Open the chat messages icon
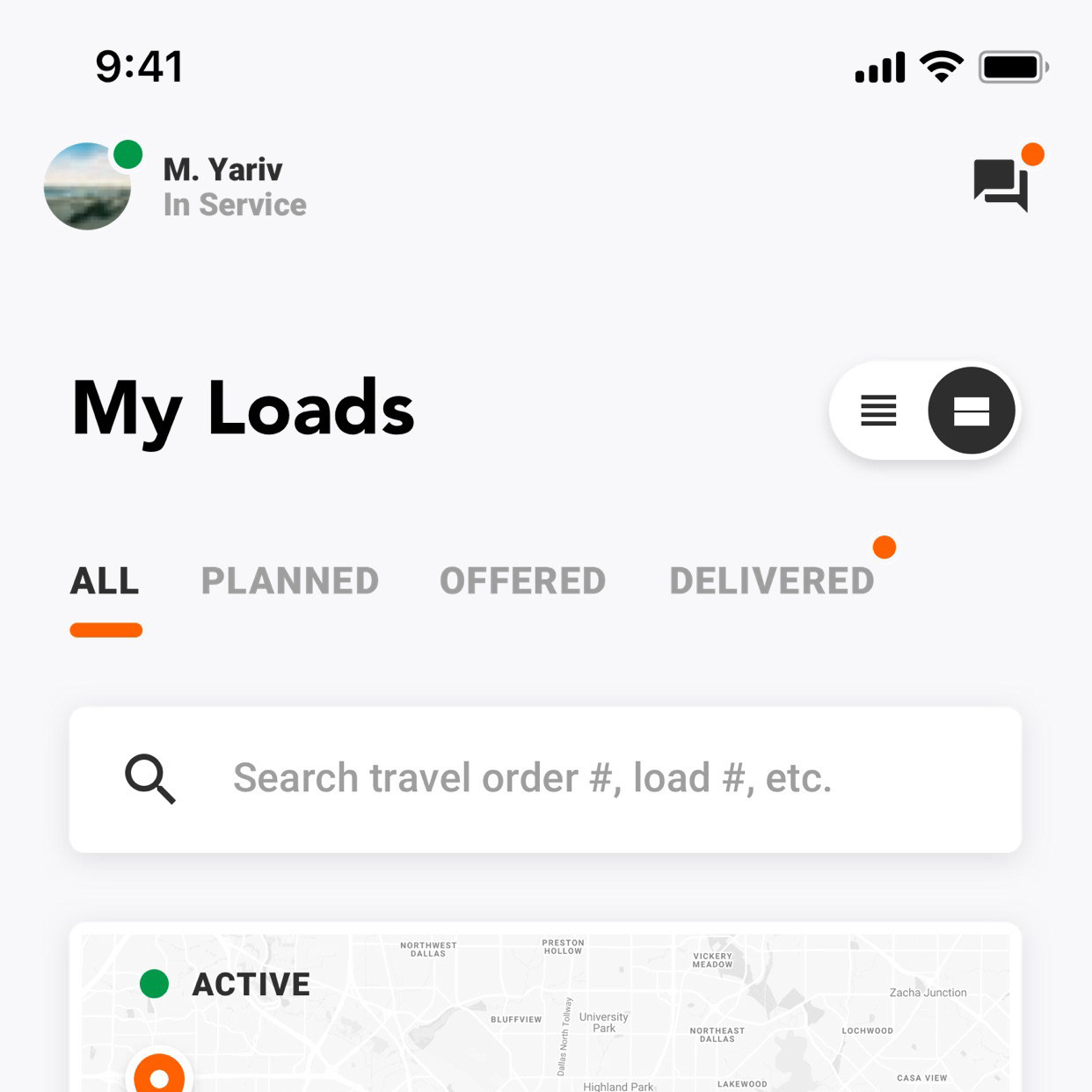The image size is (1092, 1092). (x=1001, y=183)
